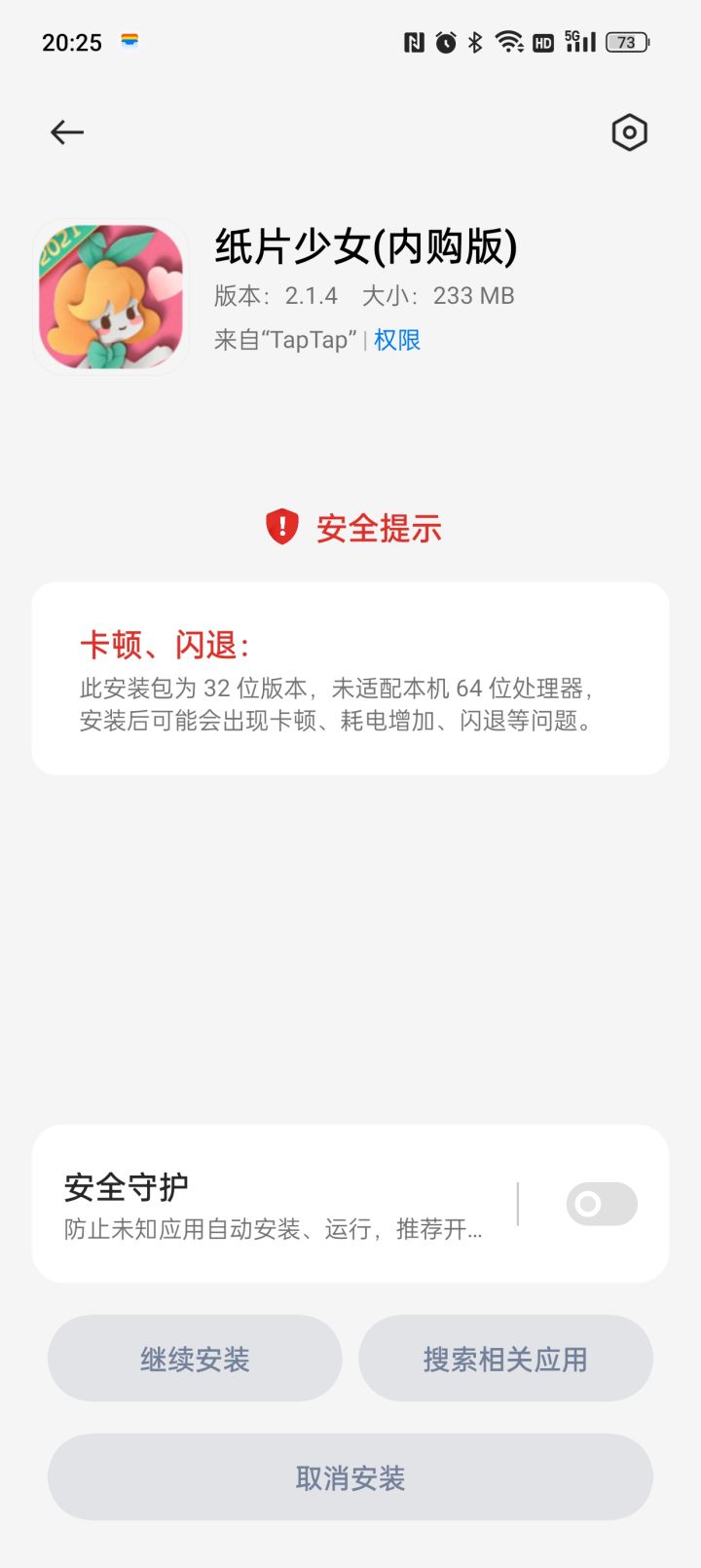Viewport: 701px width, 1568px height.
Task: Go back using the top arrow
Action: (67, 132)
